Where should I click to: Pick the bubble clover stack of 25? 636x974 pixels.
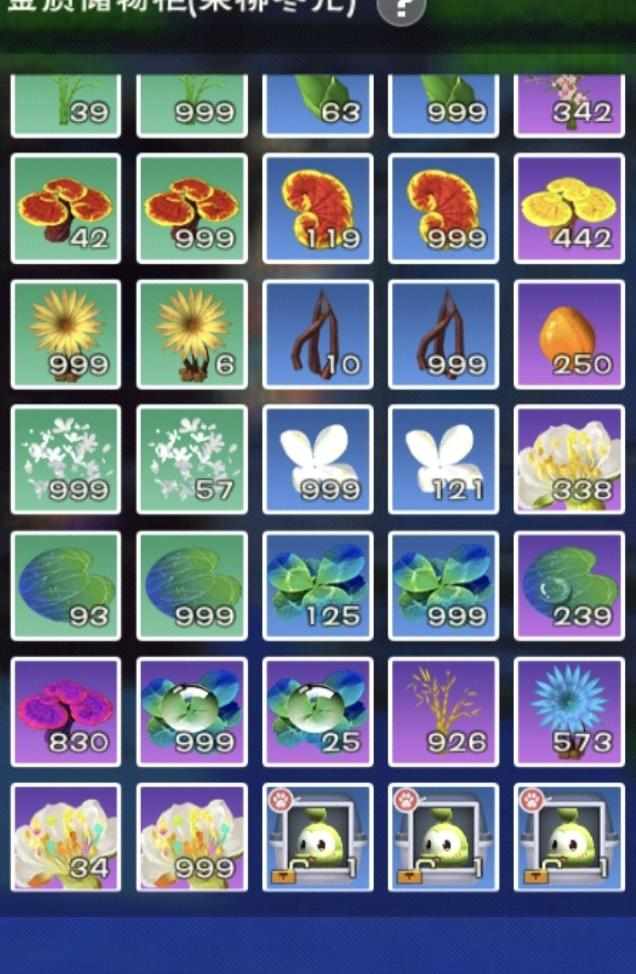318,712
